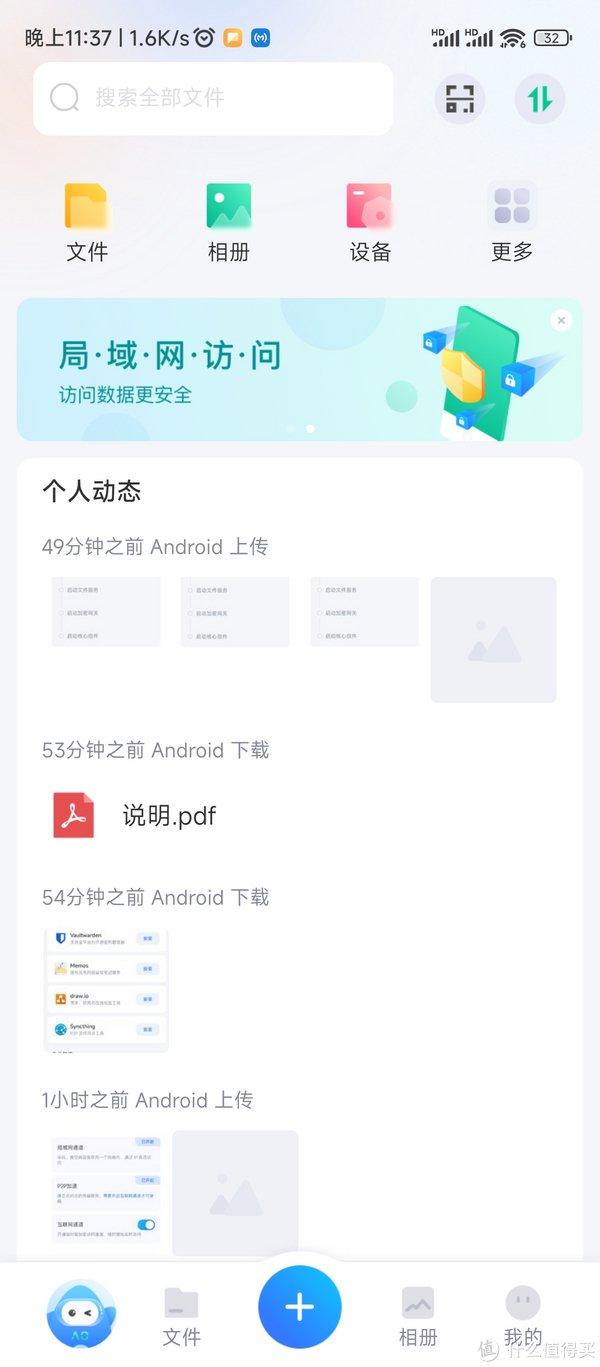Open the 文件 shortcut with yellow folder
Viewport: 600px width, 1367px height.
pyautogui.click(x=87, y=222)
